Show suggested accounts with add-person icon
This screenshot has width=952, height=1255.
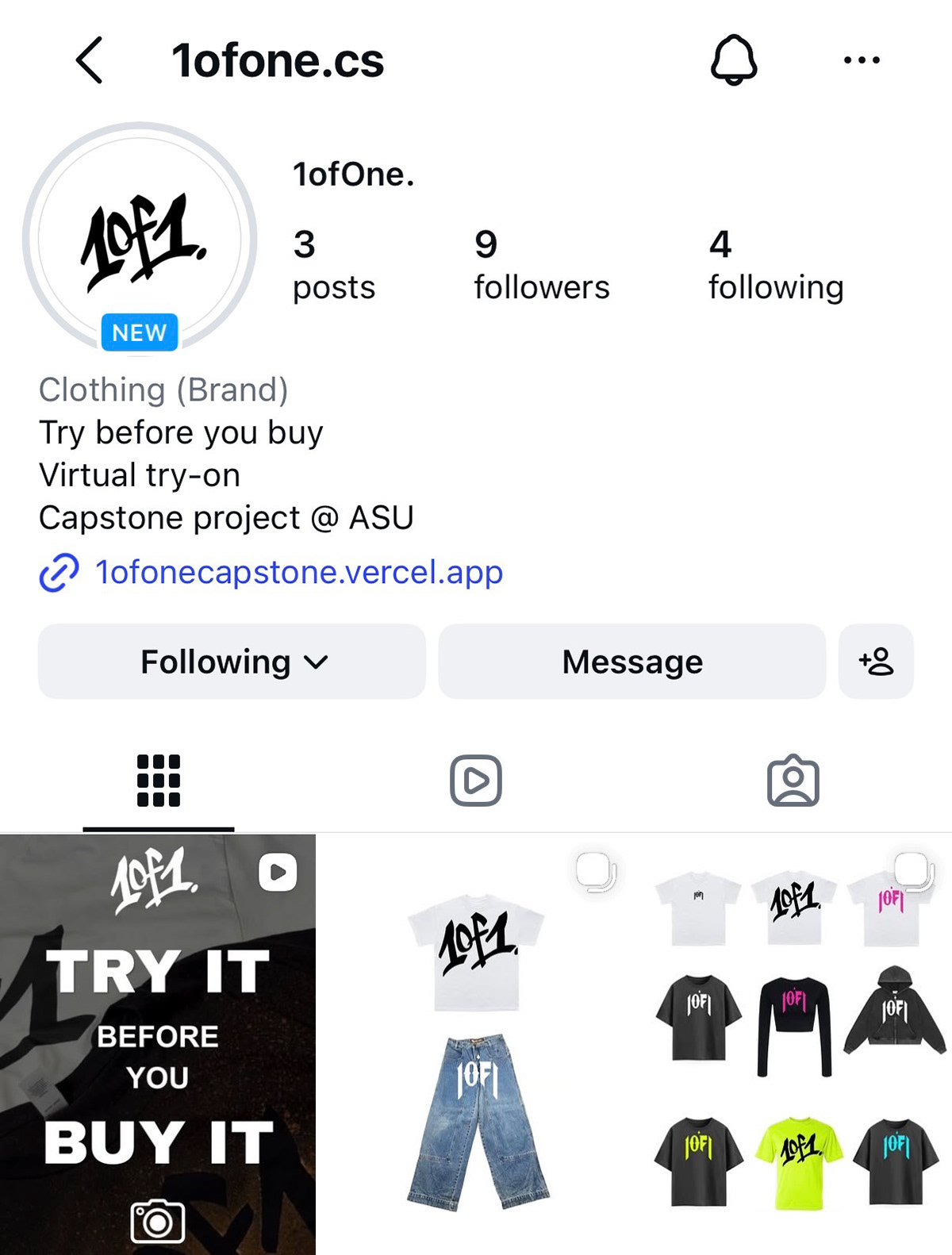876,662
